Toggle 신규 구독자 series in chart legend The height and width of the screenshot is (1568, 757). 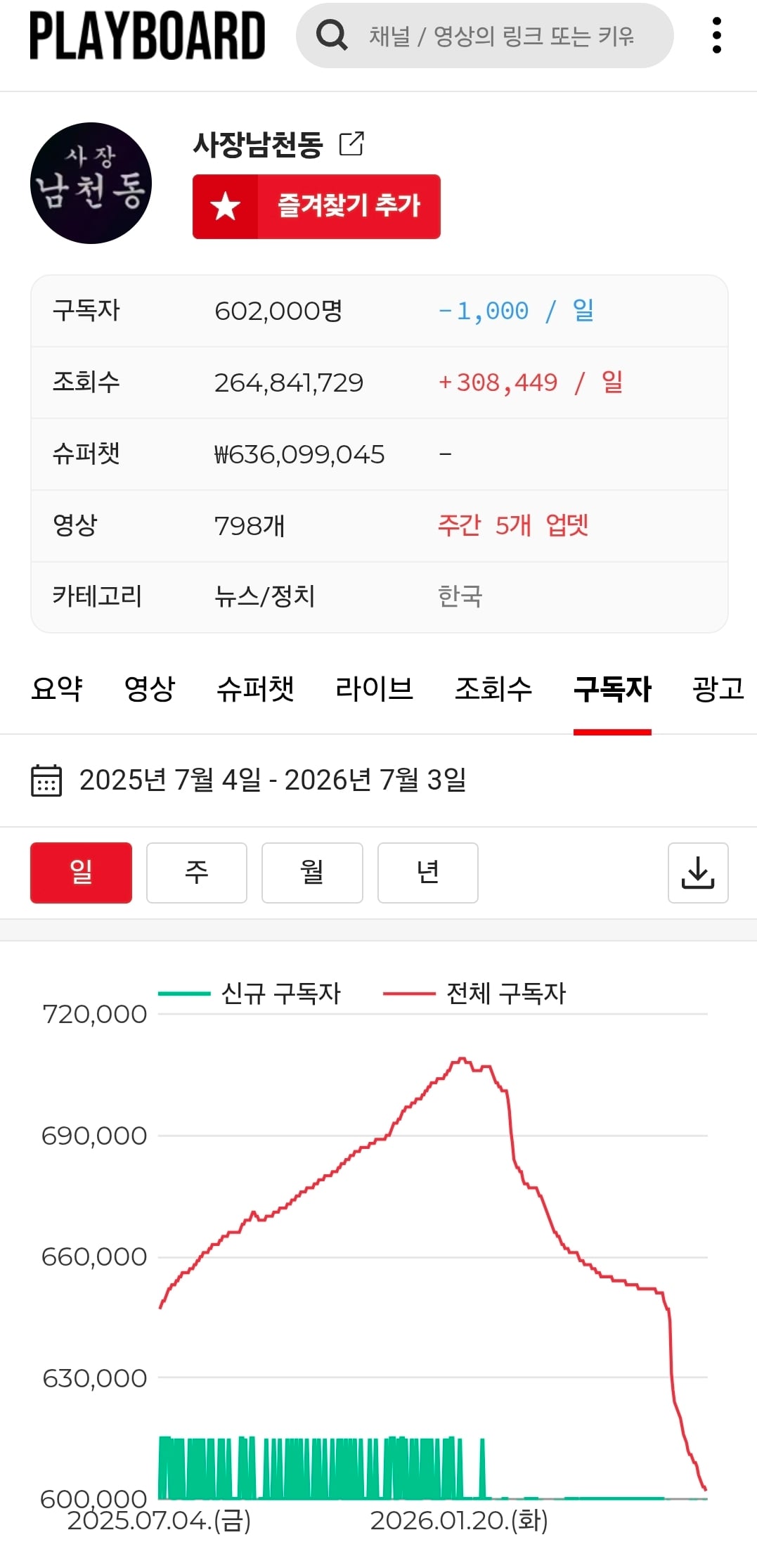point(250,994)
